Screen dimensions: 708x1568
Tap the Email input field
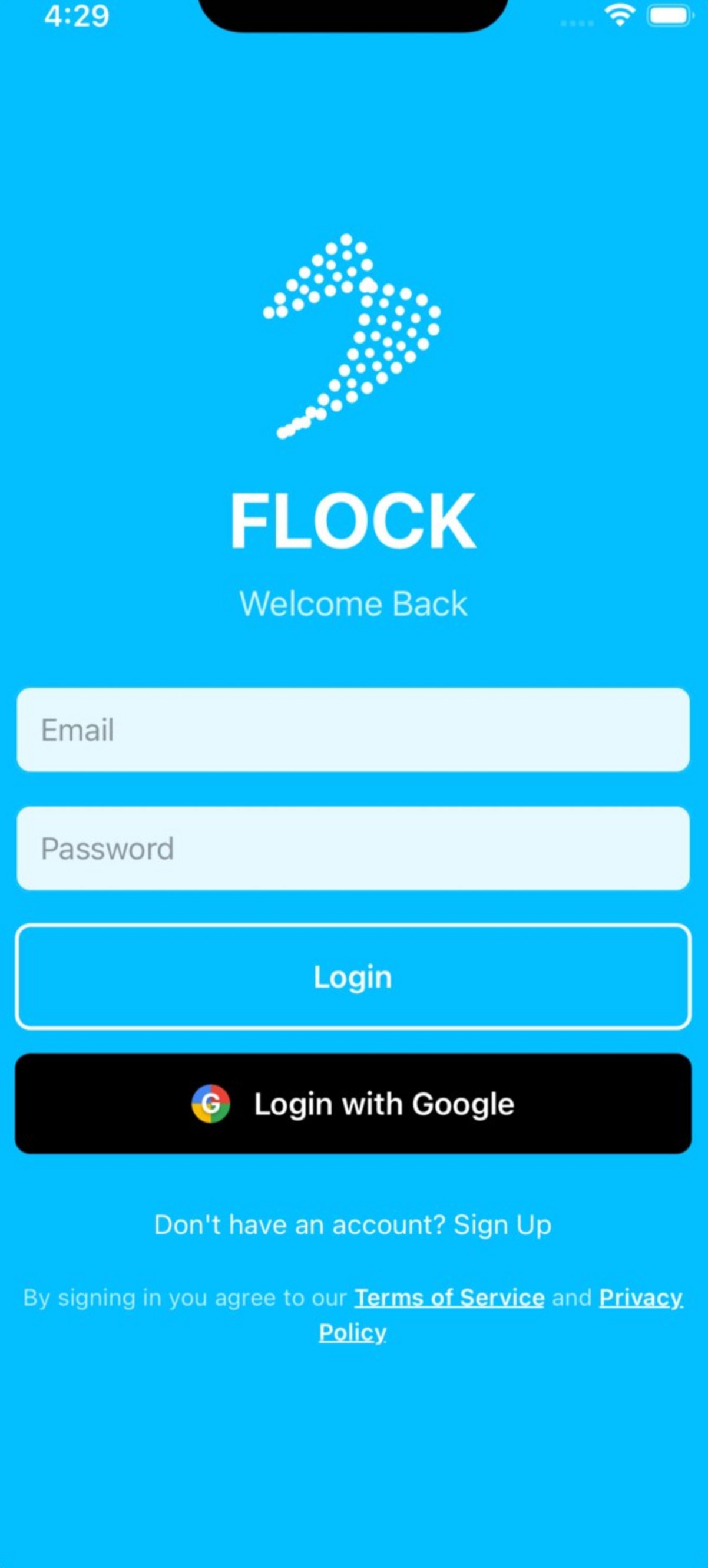(x=353, y=729)
